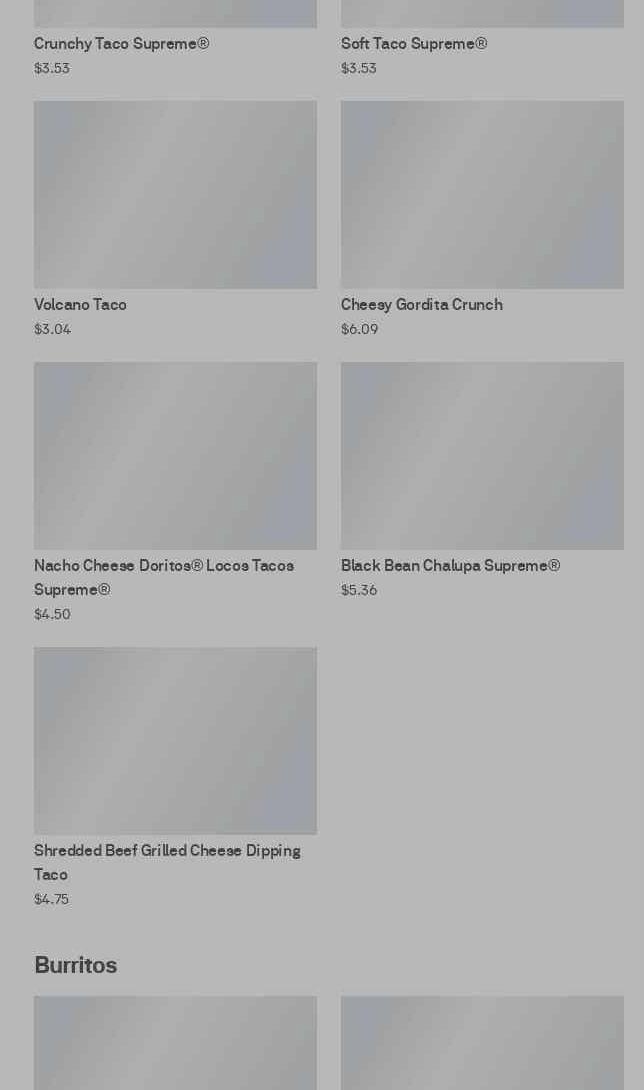Open Shredded Beef Grilled Cheese Dipping Taco
This screenshot has width=644, height=1090.
(175, 741)
